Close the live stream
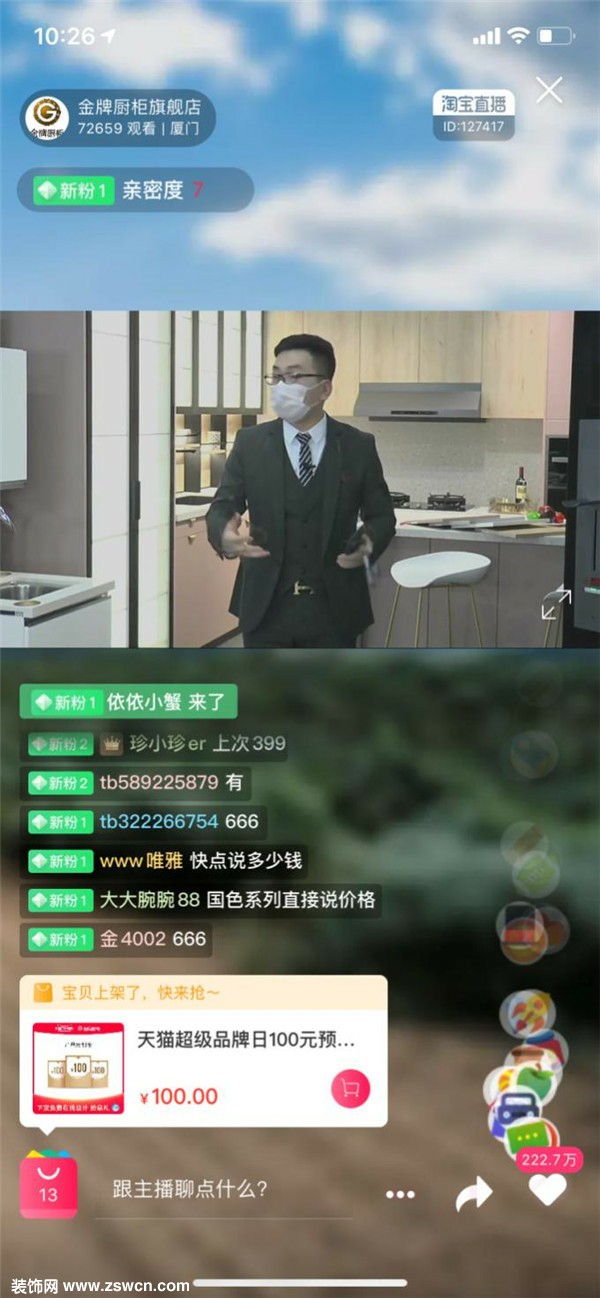This screenshot has height=1298, width=600. tap(549, 91)
